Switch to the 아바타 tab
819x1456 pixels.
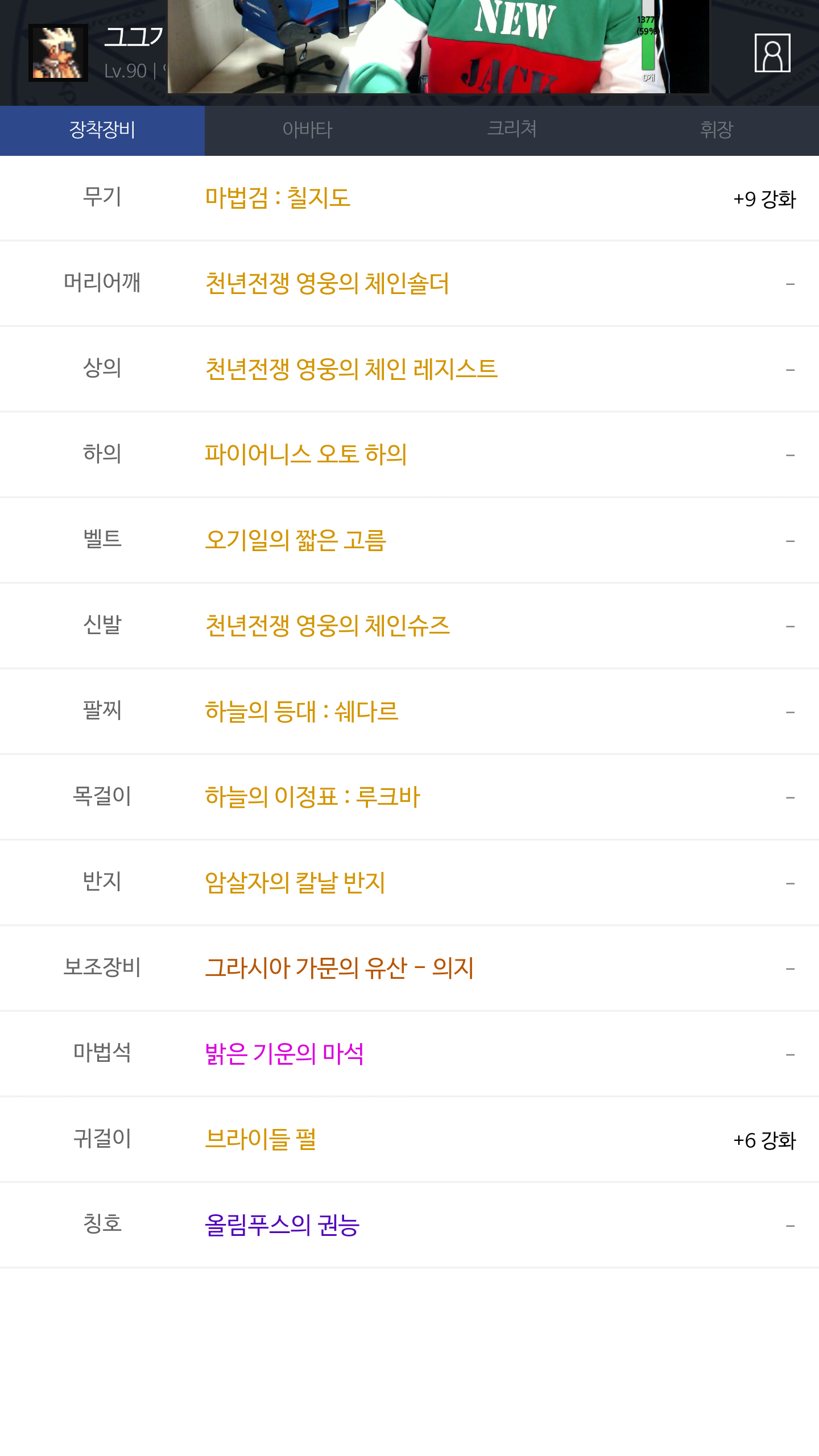[x=307, y=130]
